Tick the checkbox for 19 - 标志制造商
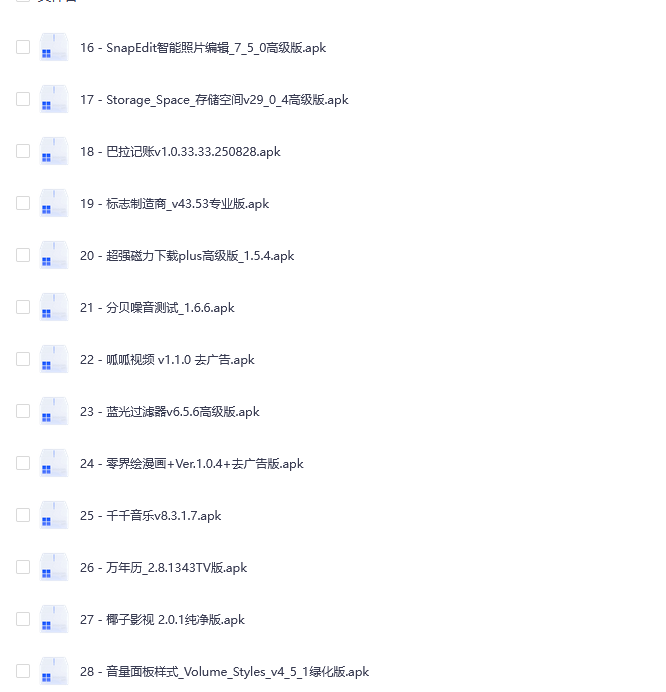 point(23,203)
